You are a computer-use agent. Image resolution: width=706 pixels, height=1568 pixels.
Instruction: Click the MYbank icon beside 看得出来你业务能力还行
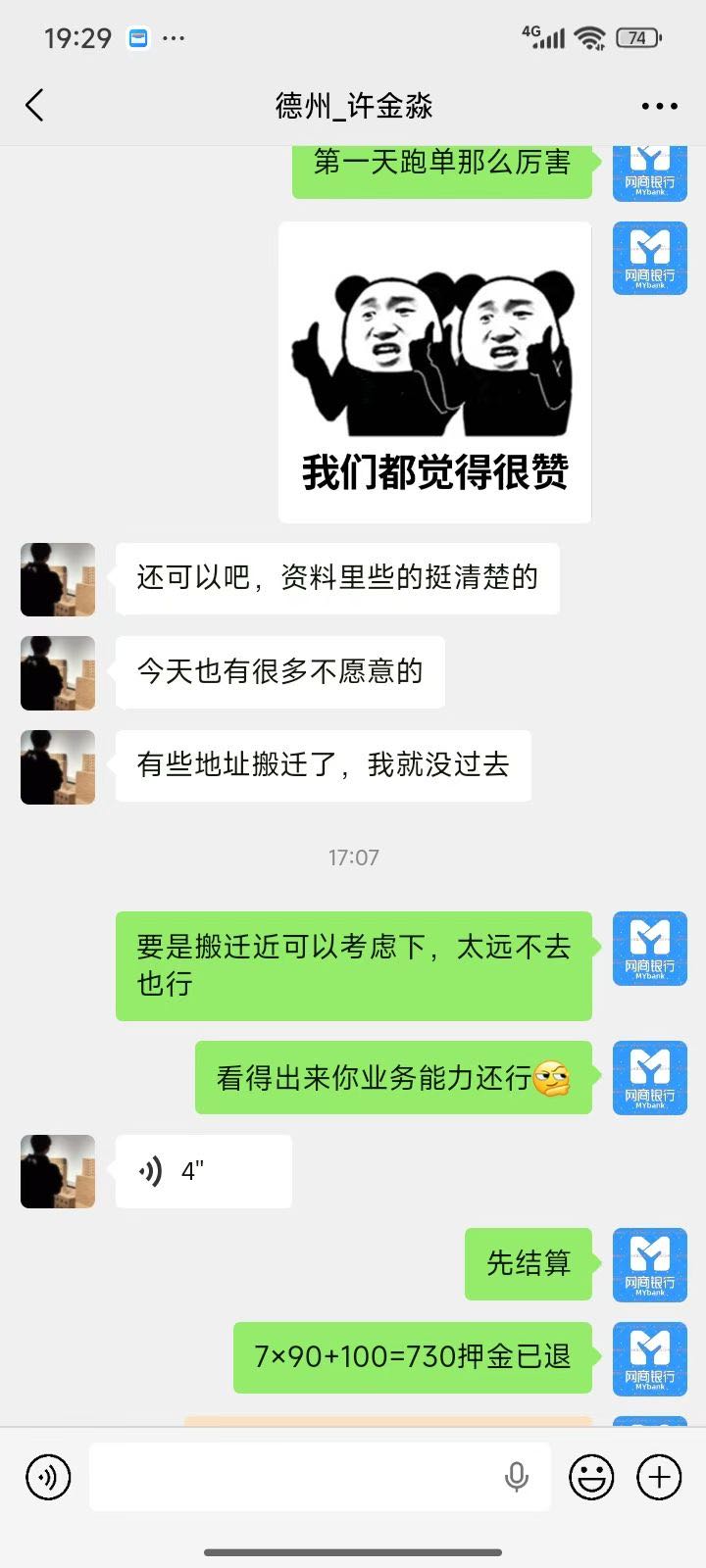[649, 1076]
